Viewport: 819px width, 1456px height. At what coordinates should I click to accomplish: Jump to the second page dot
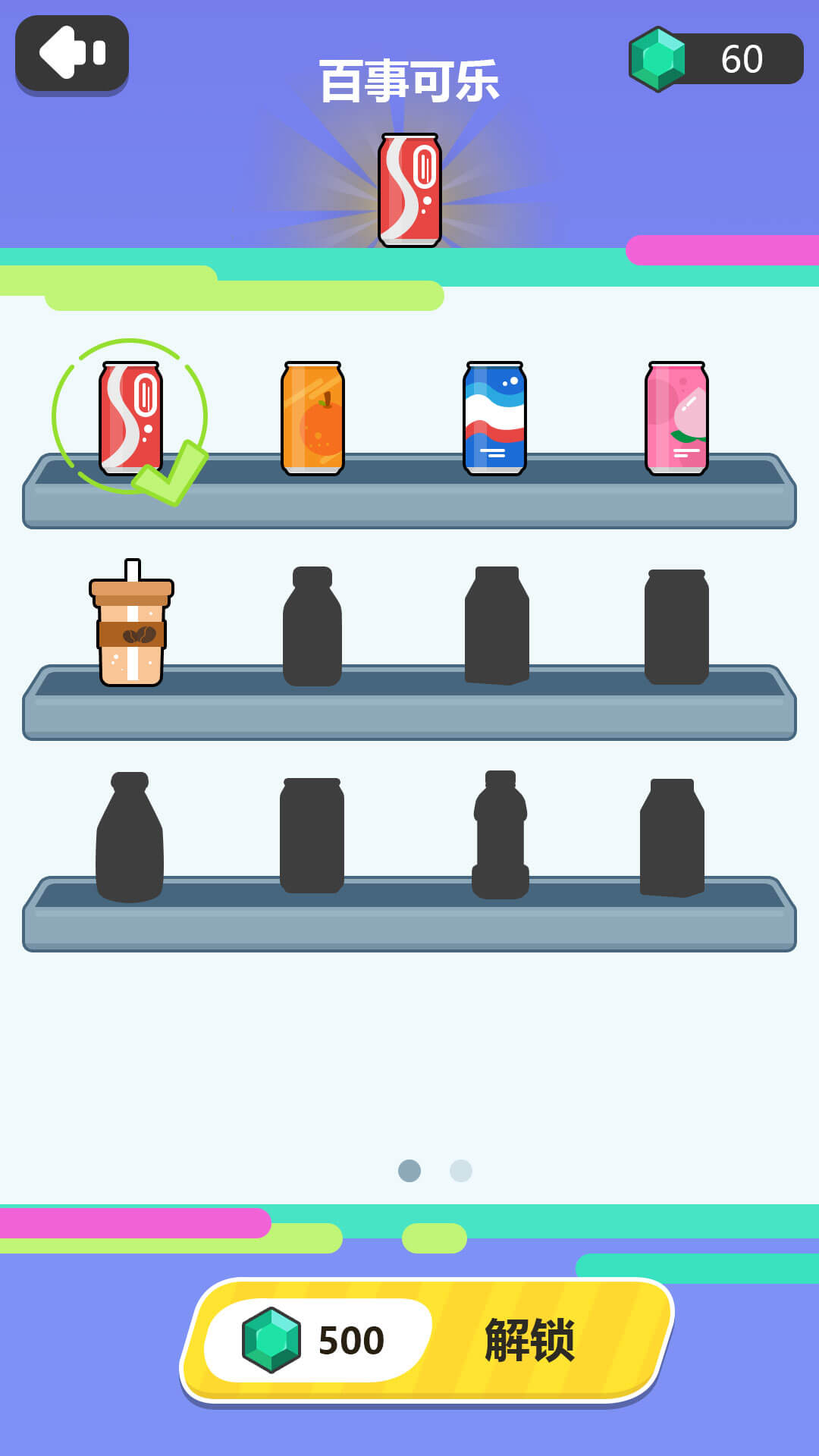pyautogui.click(x=461, y=1171)
